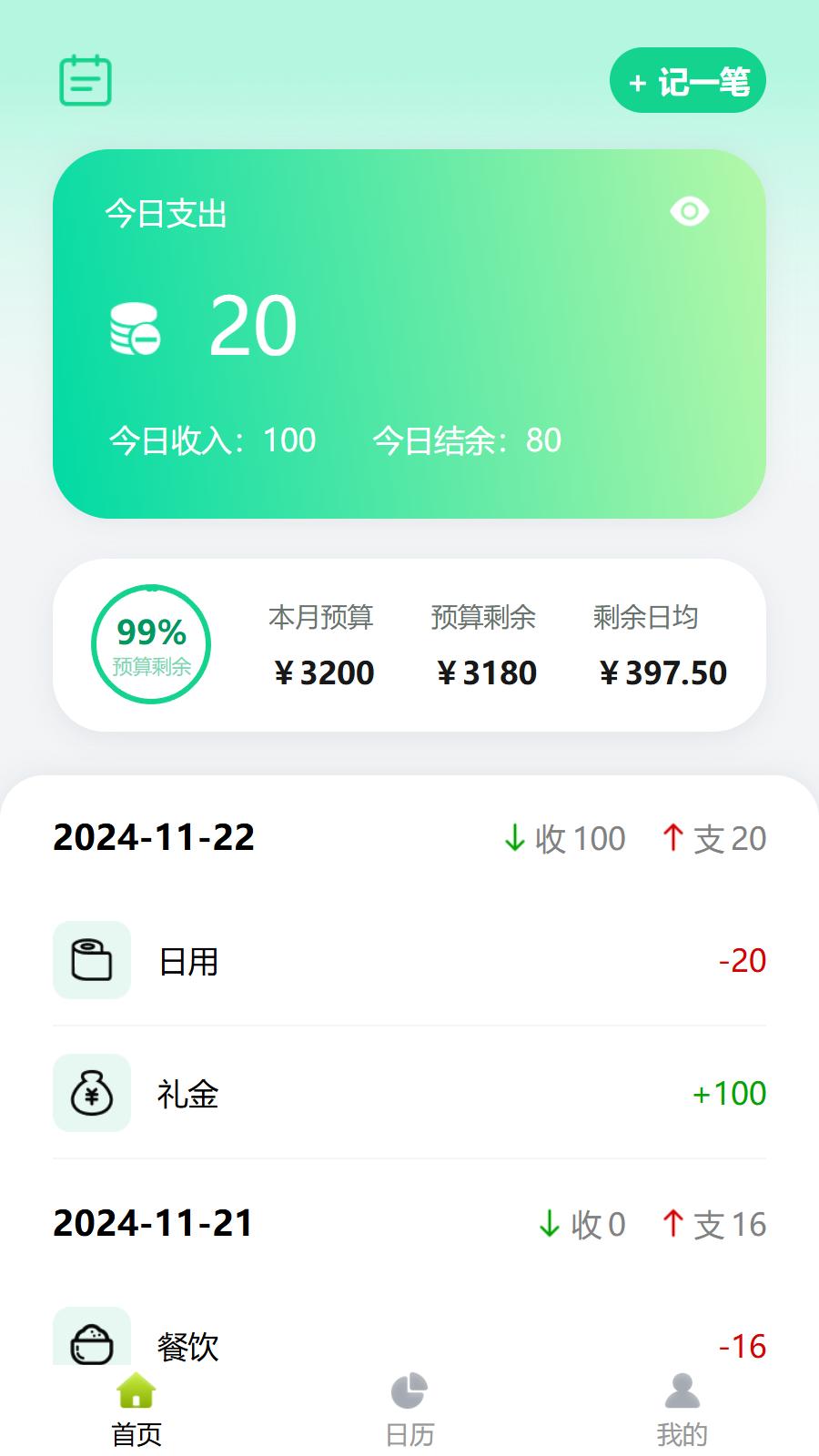Open the 日用 expense record
The height and width of the screenshot is (1456, 819).
click(409, 961)
